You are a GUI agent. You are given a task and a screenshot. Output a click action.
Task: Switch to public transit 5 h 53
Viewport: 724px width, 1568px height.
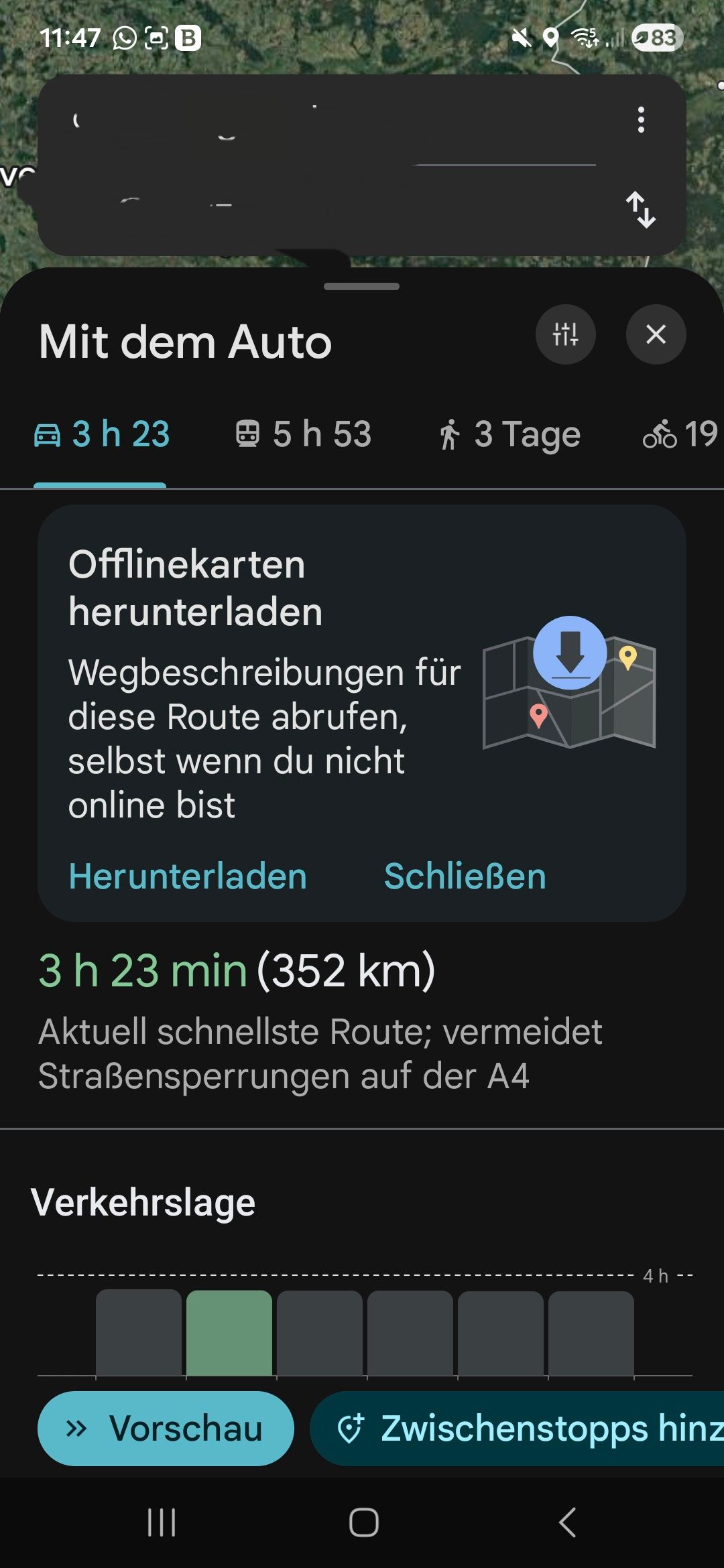pyautogui.click(x=303, y=434)
